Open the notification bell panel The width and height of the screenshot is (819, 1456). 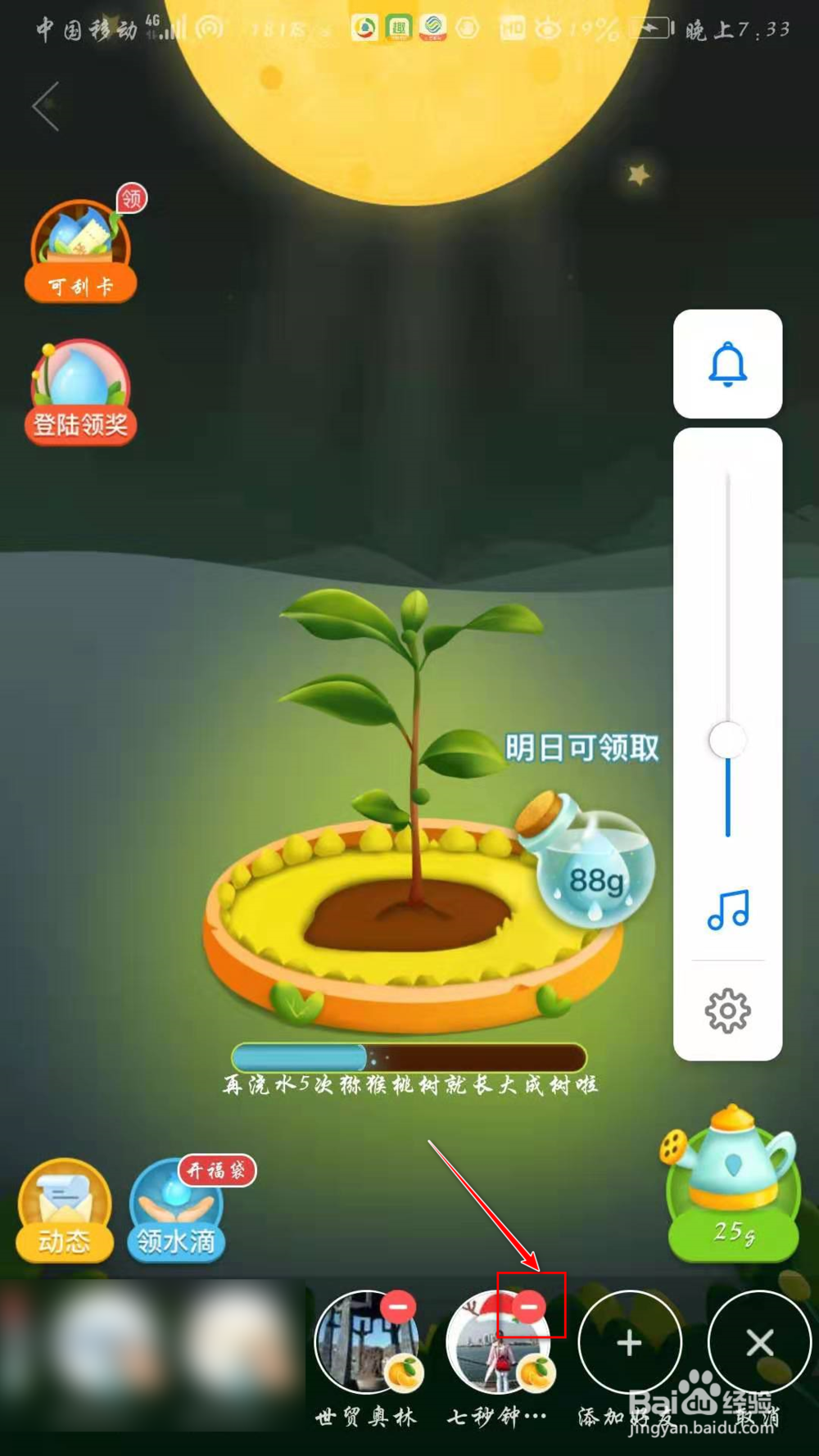727,366
